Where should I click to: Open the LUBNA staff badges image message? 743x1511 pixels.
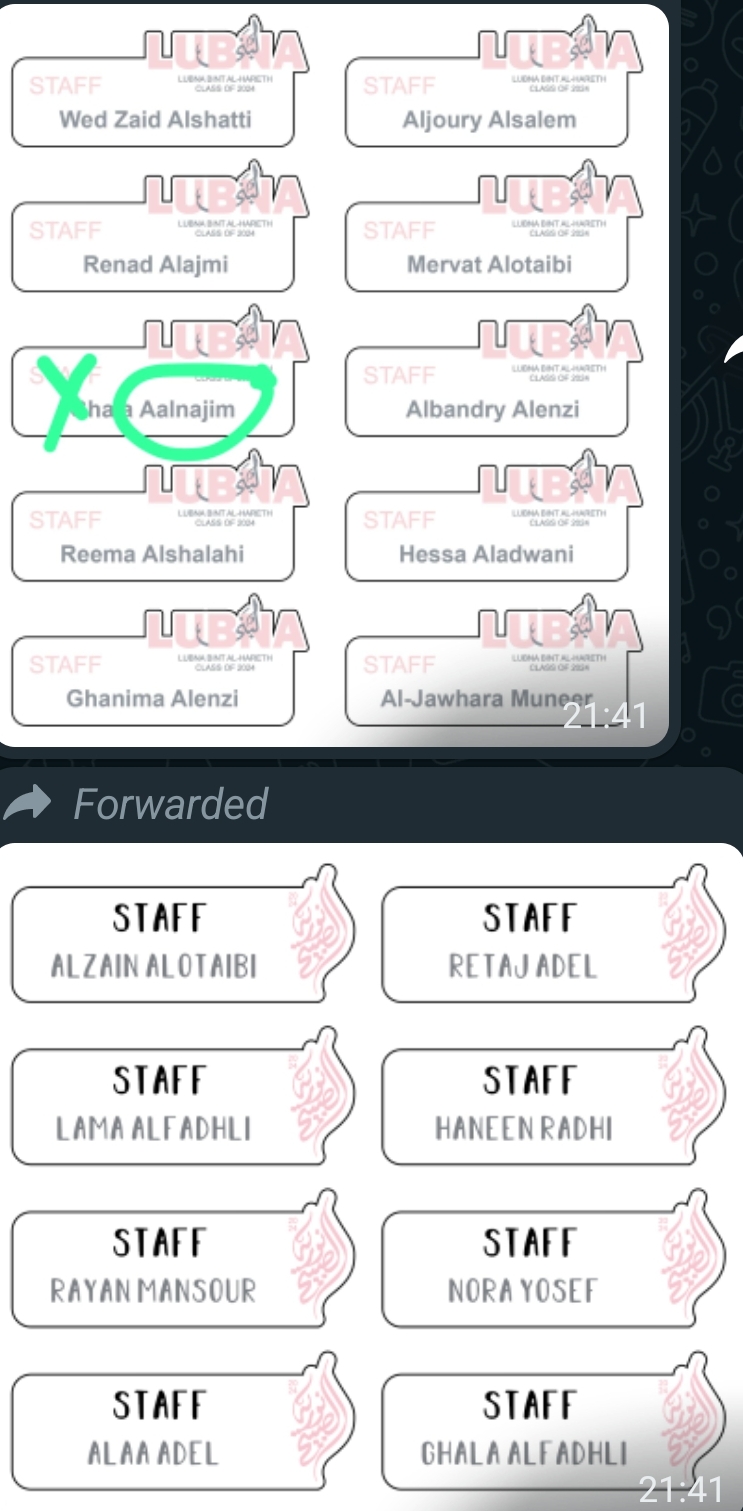coord(332,374)
